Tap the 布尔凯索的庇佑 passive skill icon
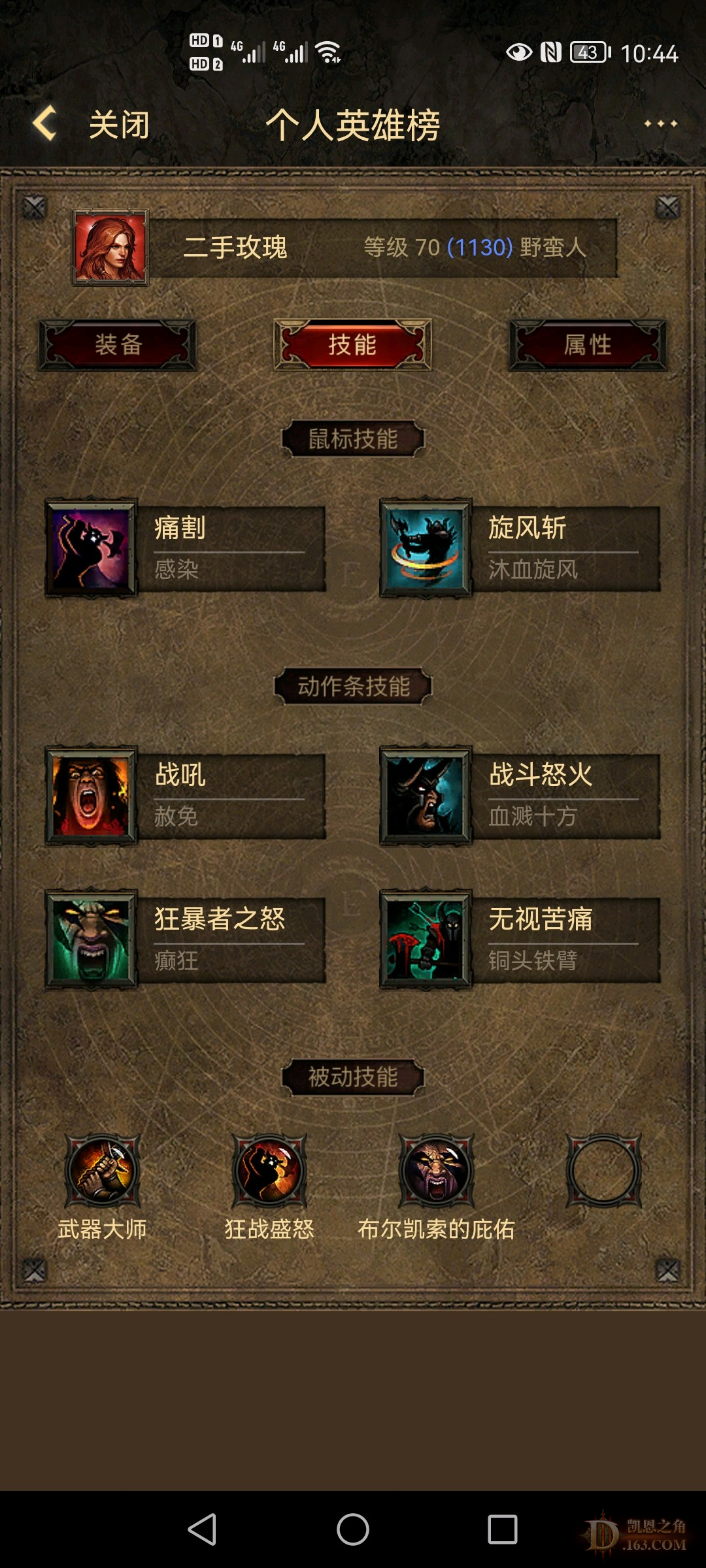 pos(437,1171)
